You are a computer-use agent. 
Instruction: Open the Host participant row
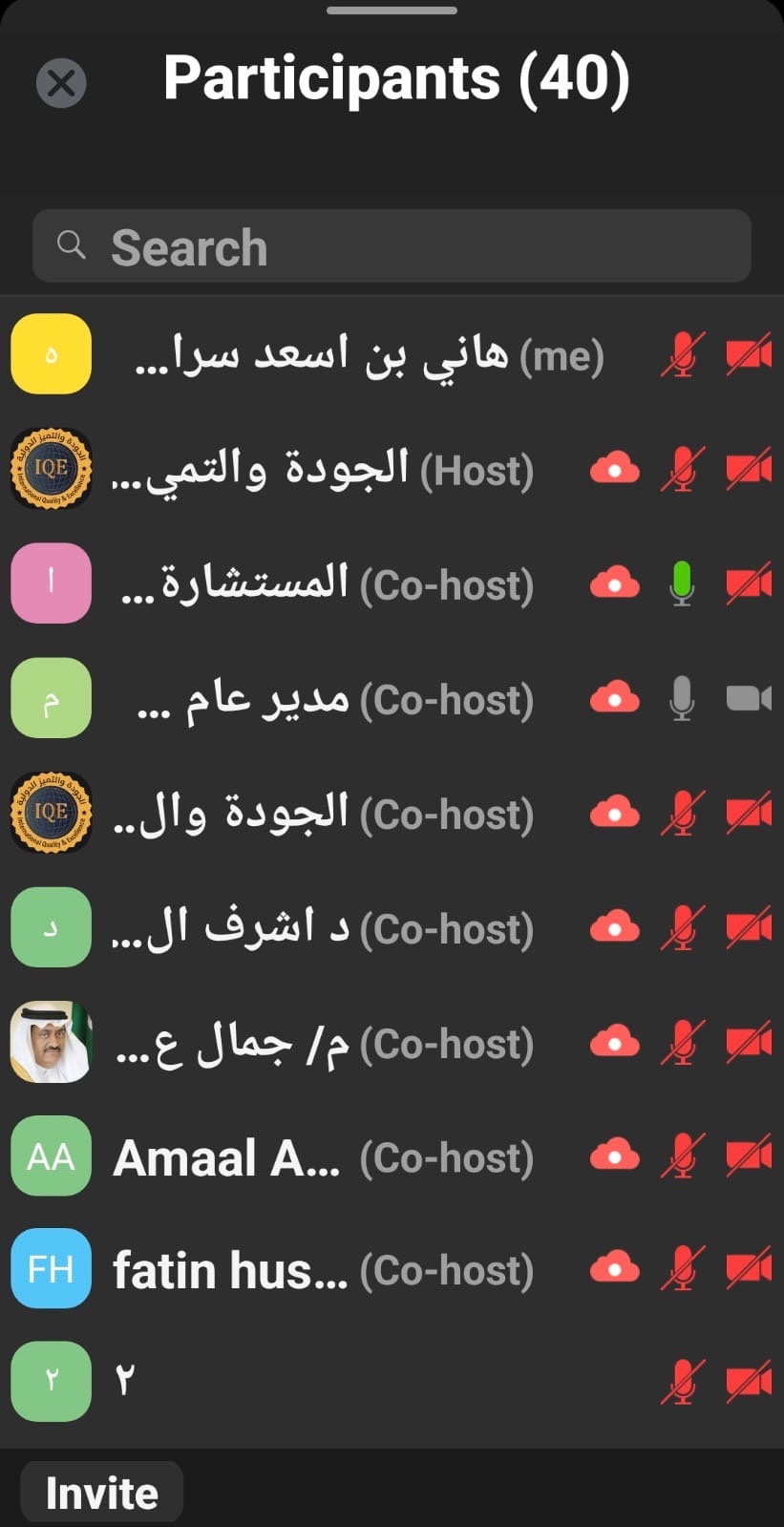point(323,470)
